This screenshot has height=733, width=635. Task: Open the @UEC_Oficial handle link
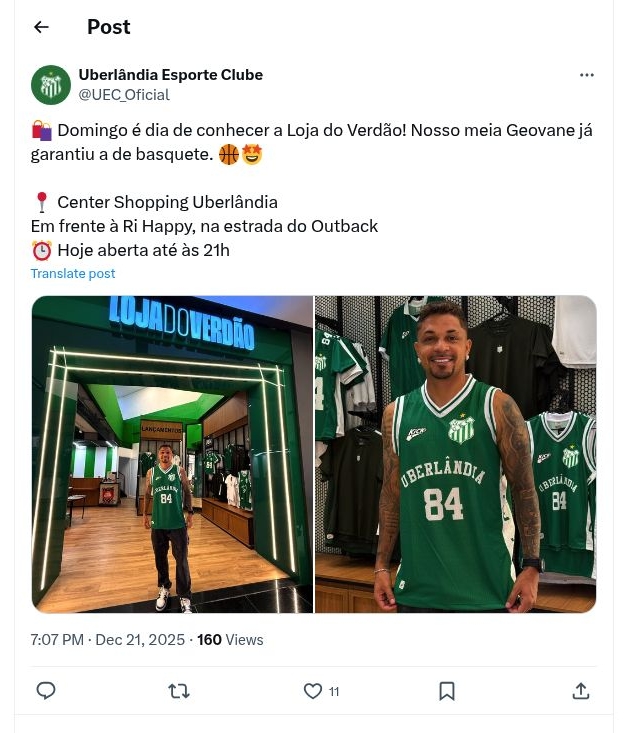124,95
